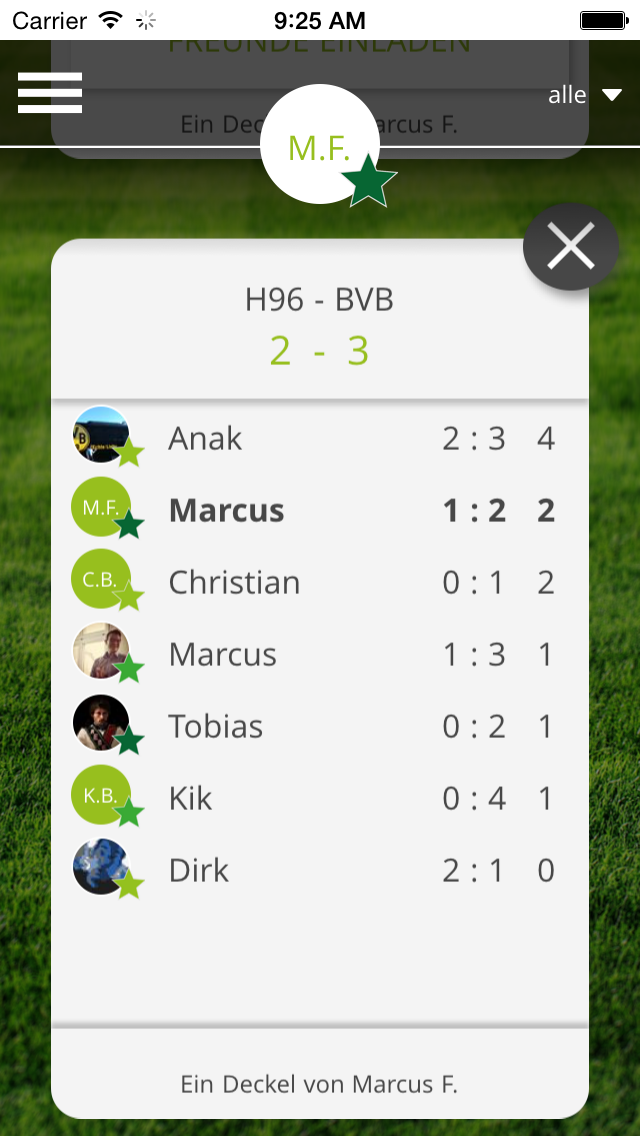Tap Kik's row

(320, 798)
